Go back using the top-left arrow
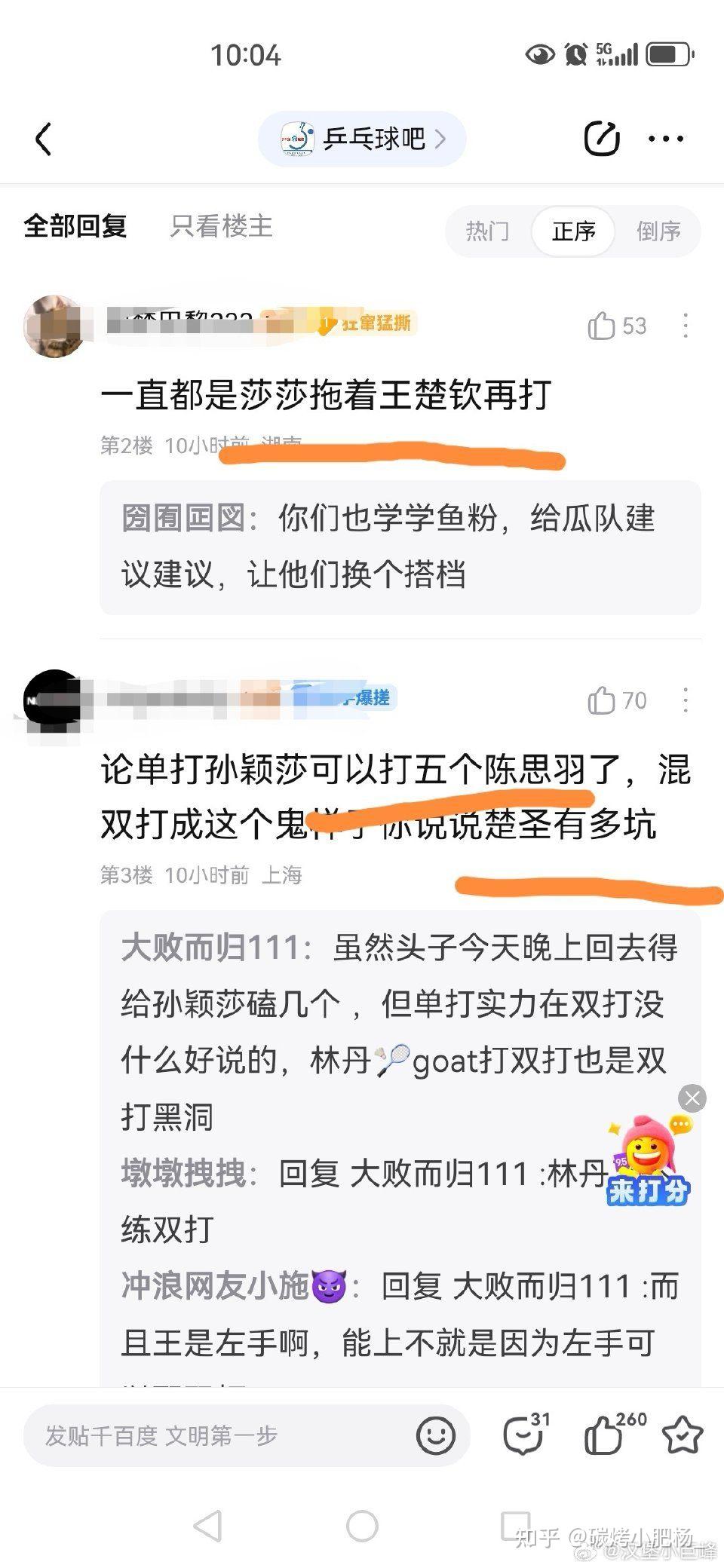The image size is (724, 1568). tap(44, 139)
